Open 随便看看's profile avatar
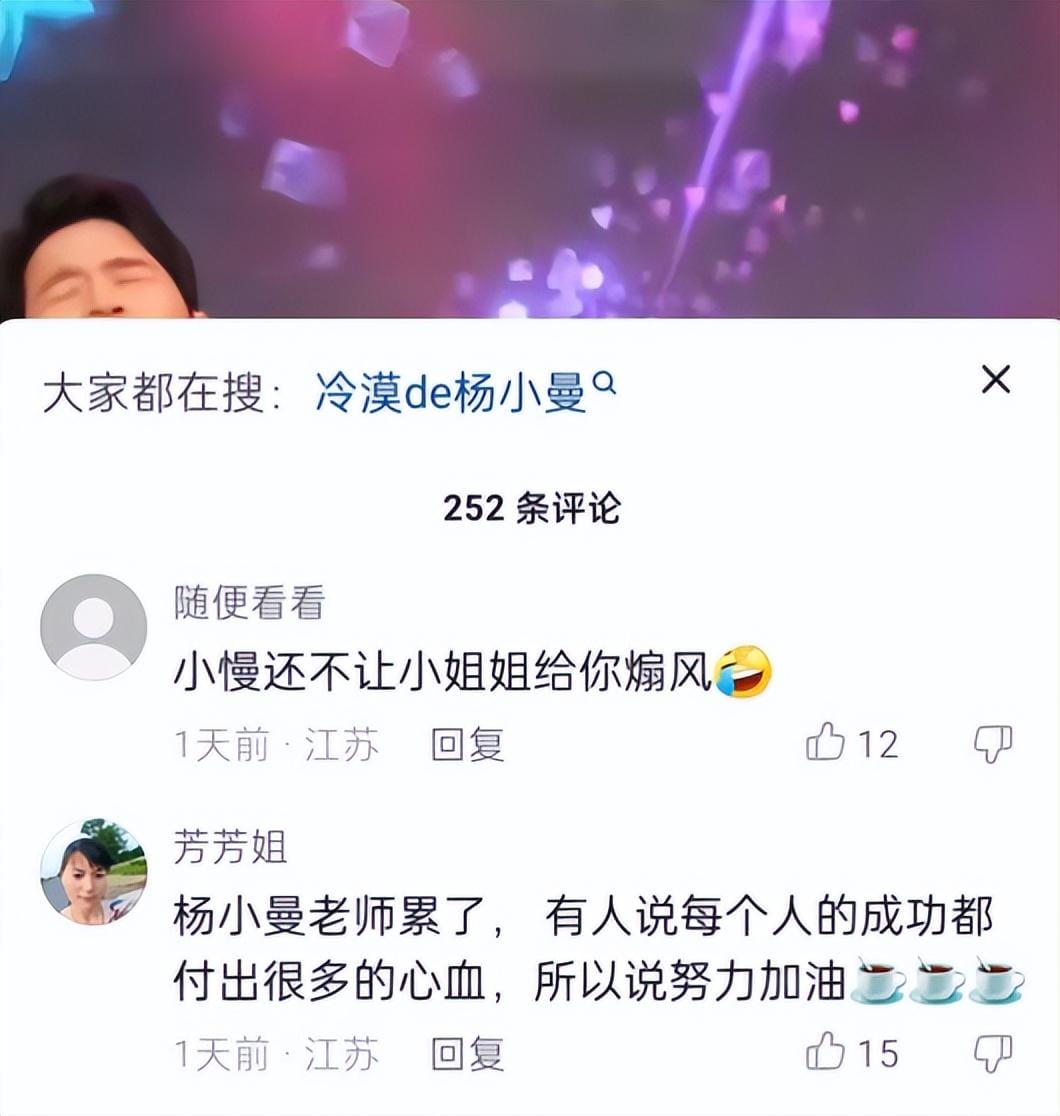This screenshot has height=1116, width=1060. tap(93, 627)
